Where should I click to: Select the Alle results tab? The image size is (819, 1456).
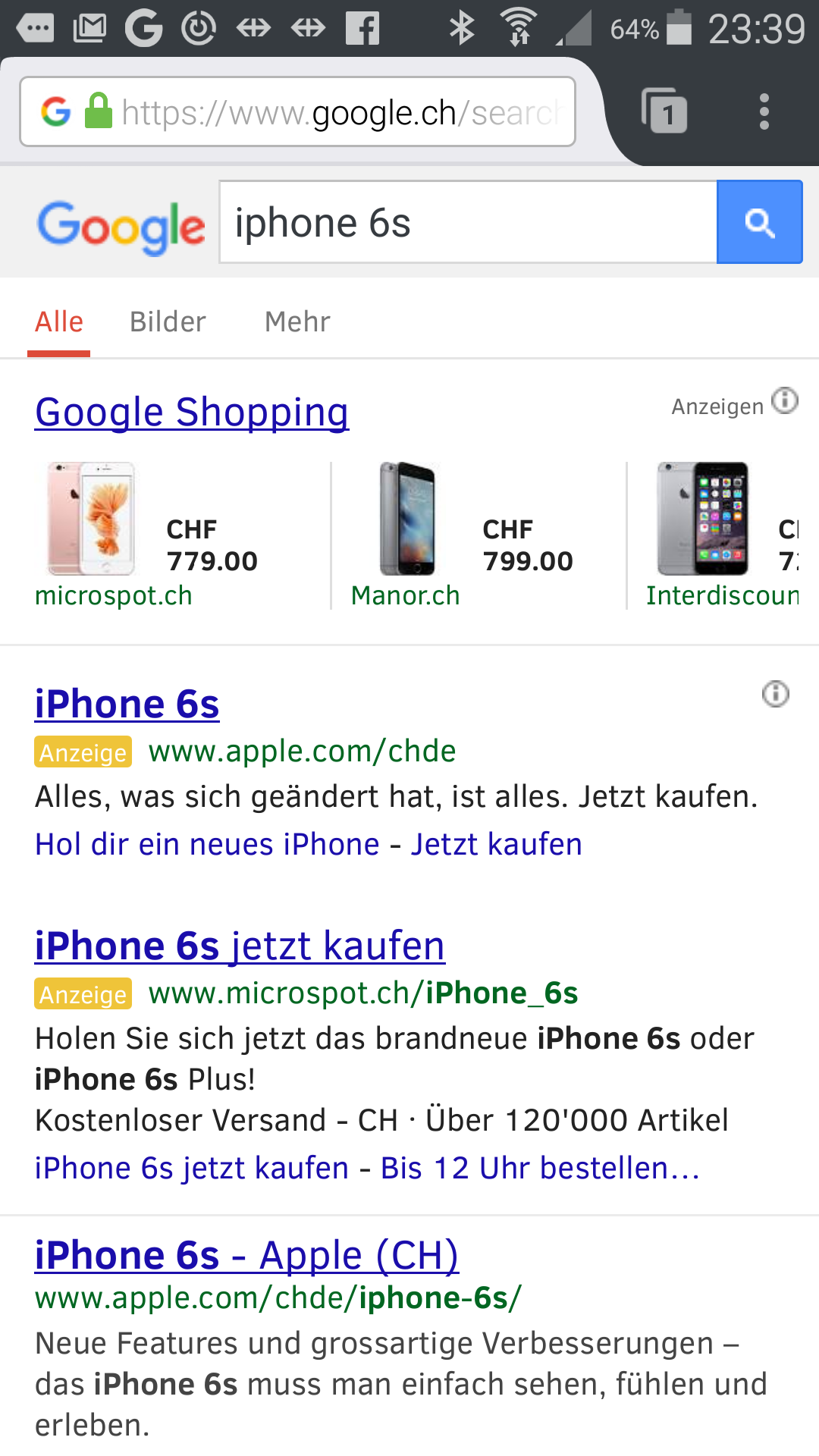pyautogui.click(x=59, y=322)
